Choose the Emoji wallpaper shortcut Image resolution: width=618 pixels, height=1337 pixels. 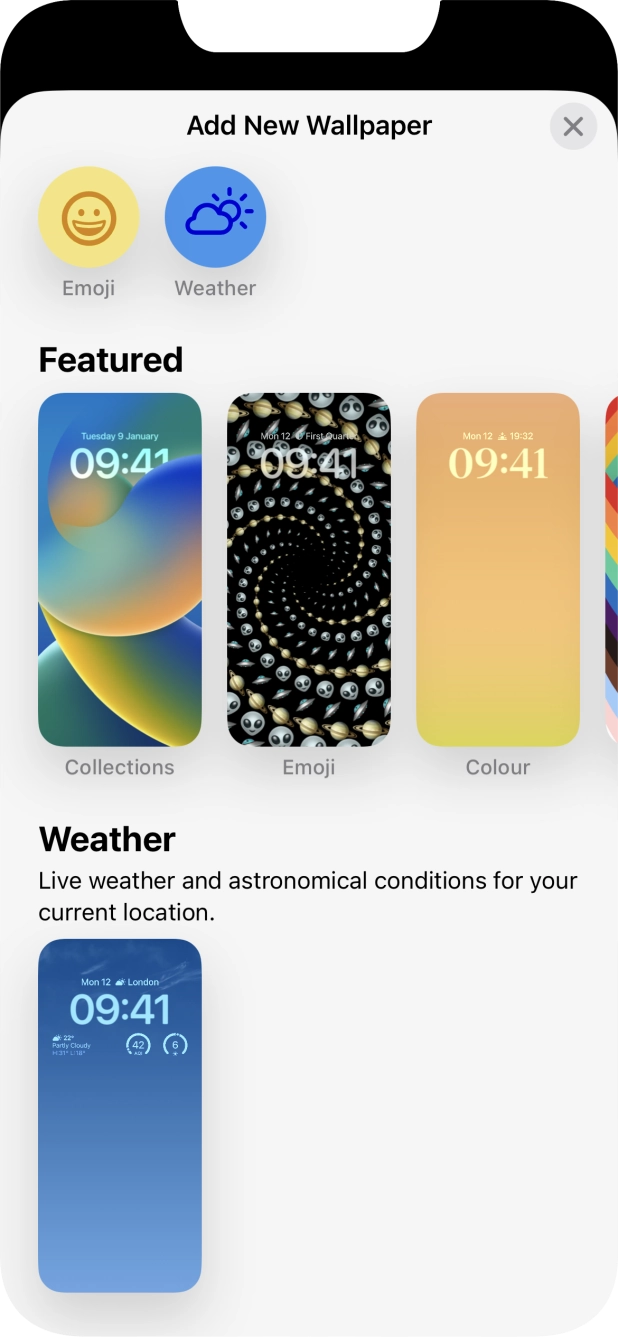(x=88, y=217)
